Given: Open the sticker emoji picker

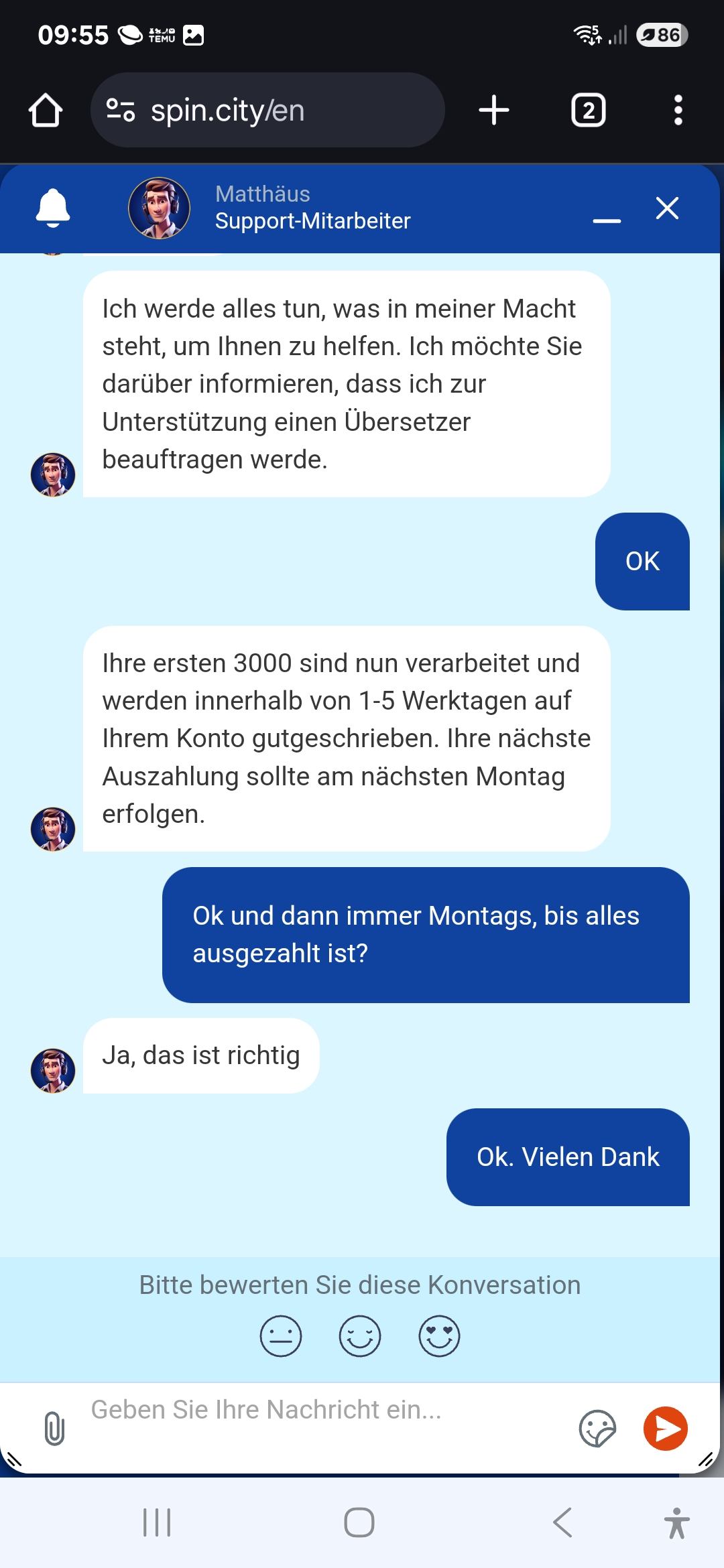Looking at the screenshot, I should coord(597,1429).
